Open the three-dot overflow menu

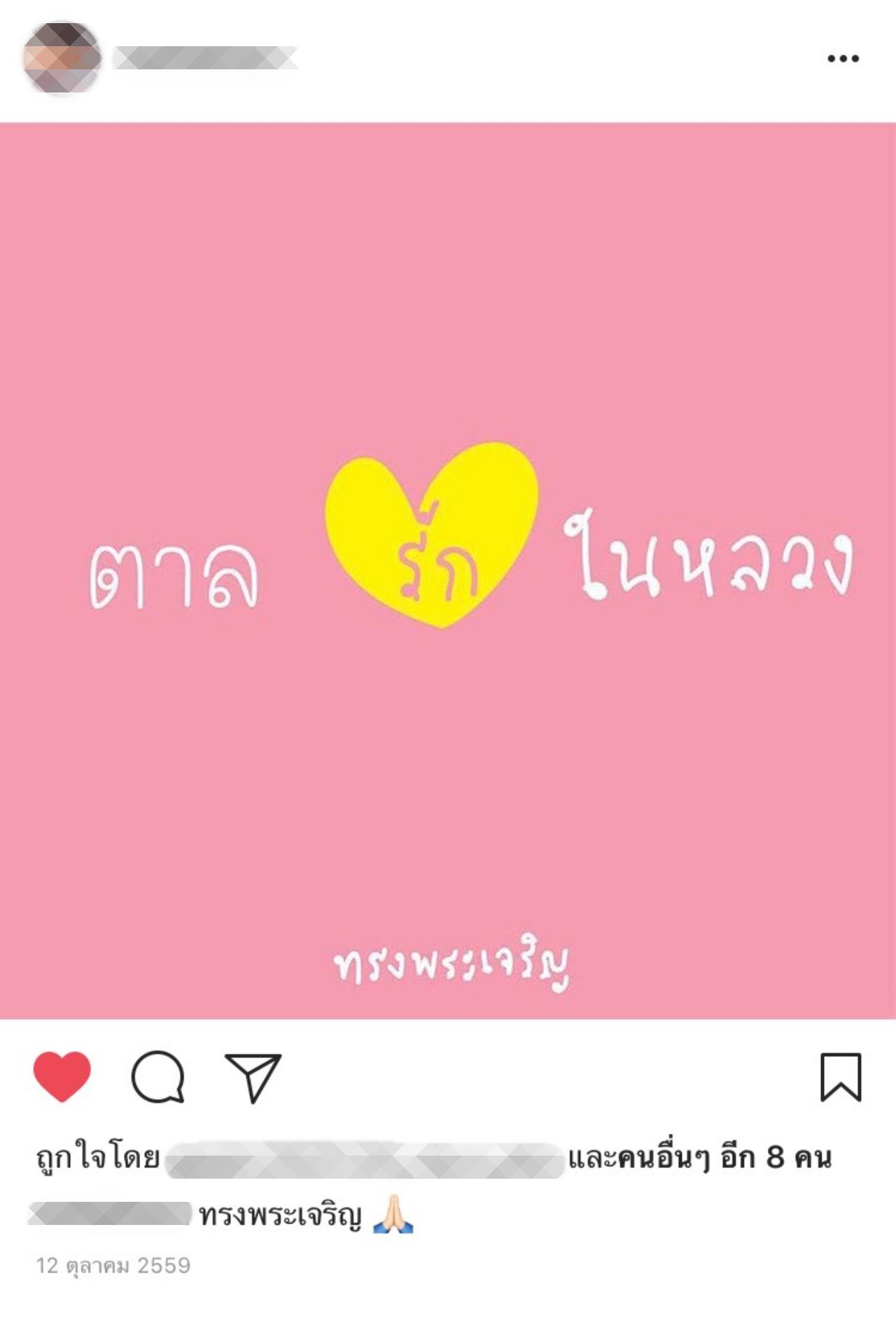[843, 59]
